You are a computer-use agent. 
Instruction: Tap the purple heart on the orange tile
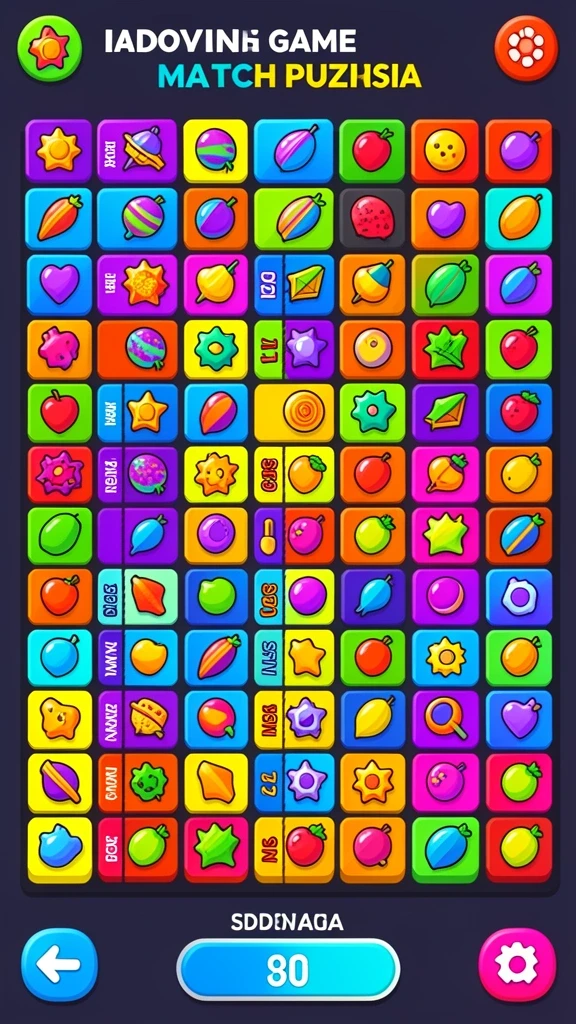pyautogui.click(x=445, y=218)
